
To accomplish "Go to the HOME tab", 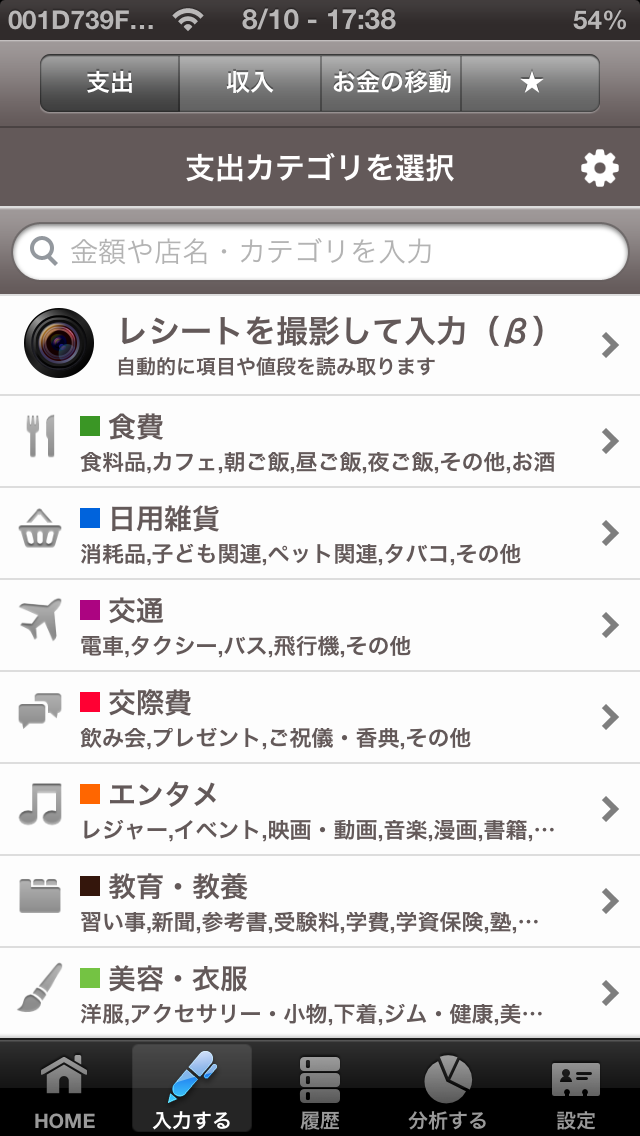I will [x=65, y=1089].
